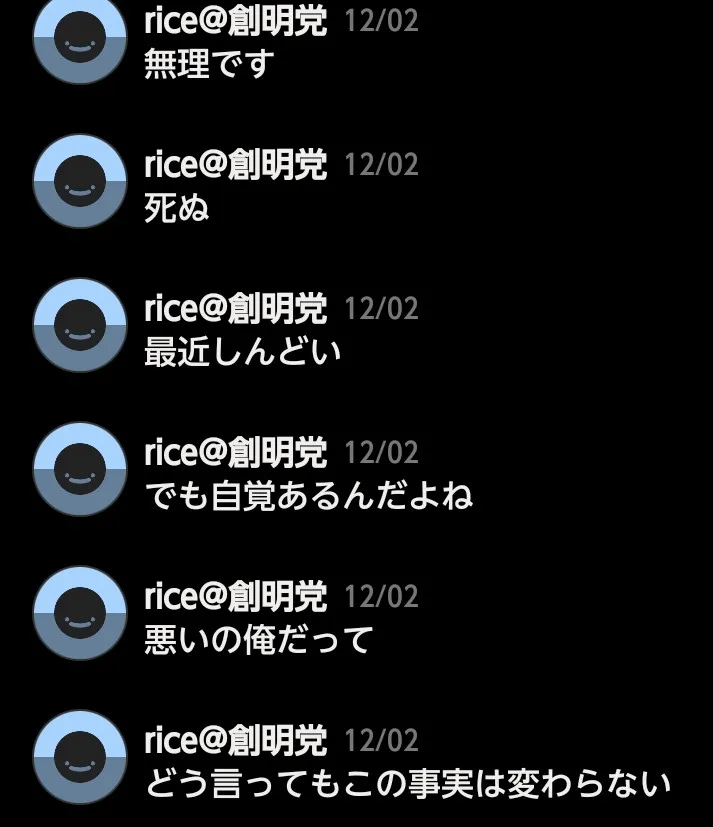Tap the avatar beside "悪いの俺だって"

tap(80, 613)
